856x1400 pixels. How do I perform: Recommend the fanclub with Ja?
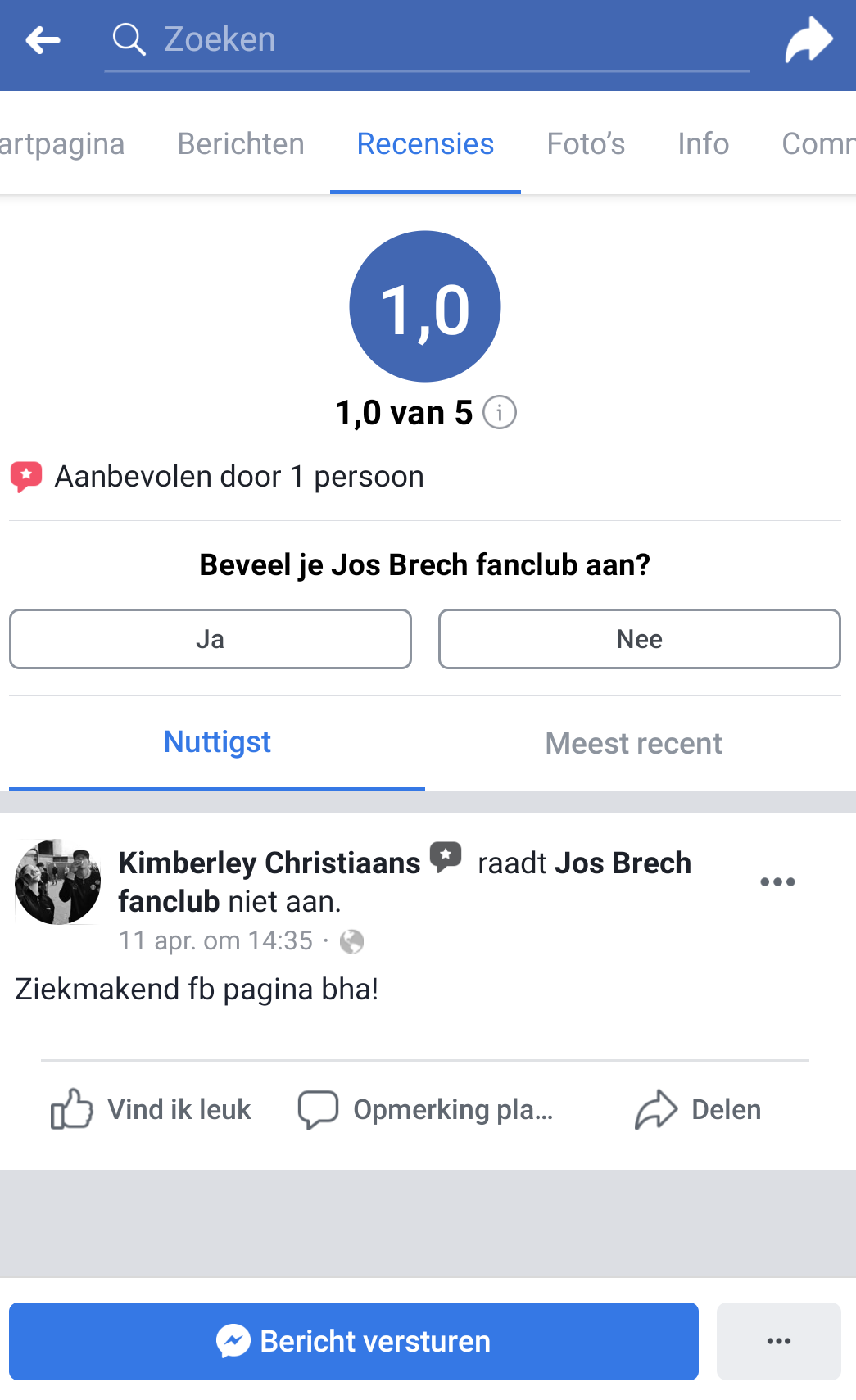211,639
